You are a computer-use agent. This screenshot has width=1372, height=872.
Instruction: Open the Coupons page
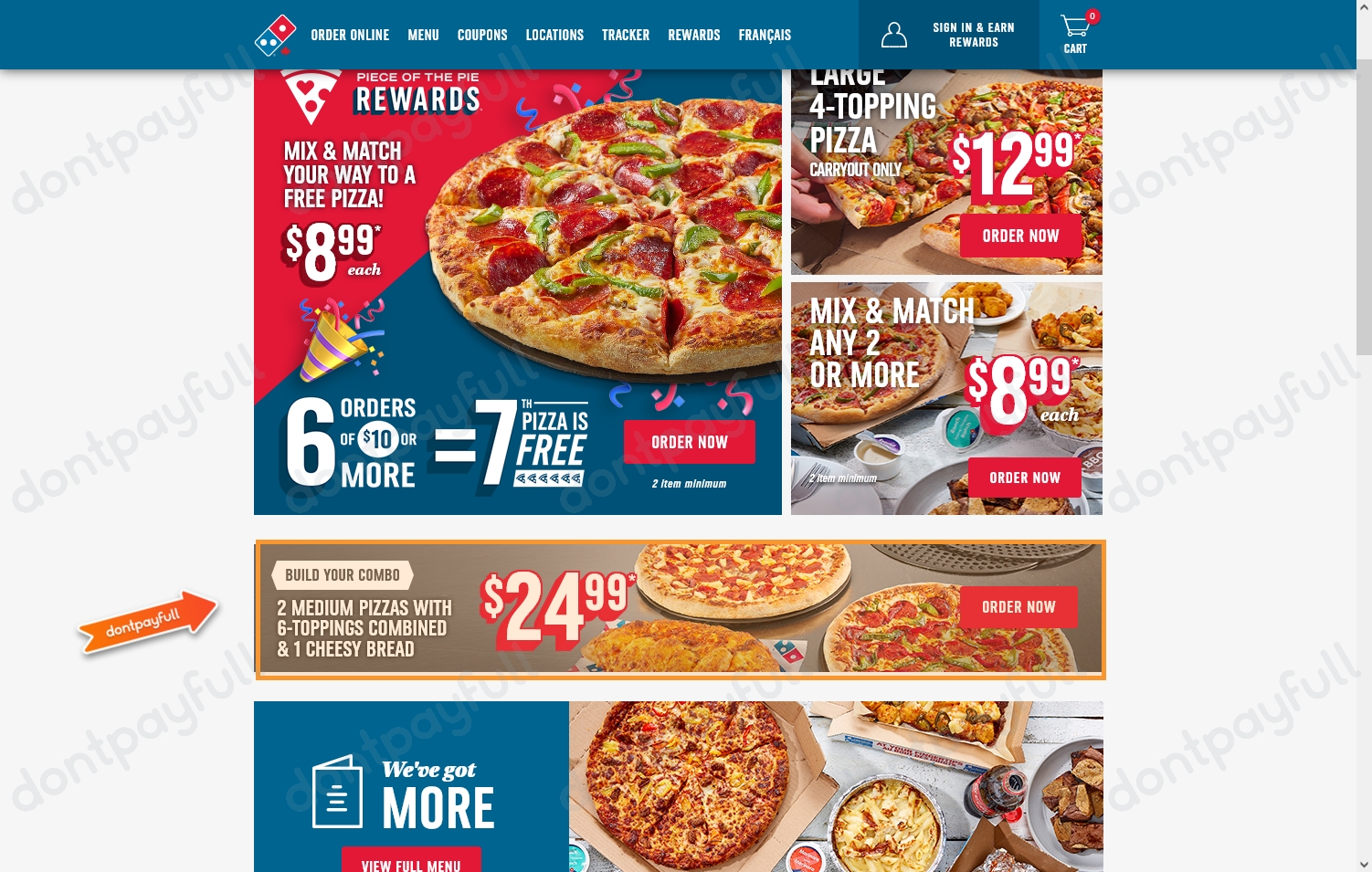482,35
